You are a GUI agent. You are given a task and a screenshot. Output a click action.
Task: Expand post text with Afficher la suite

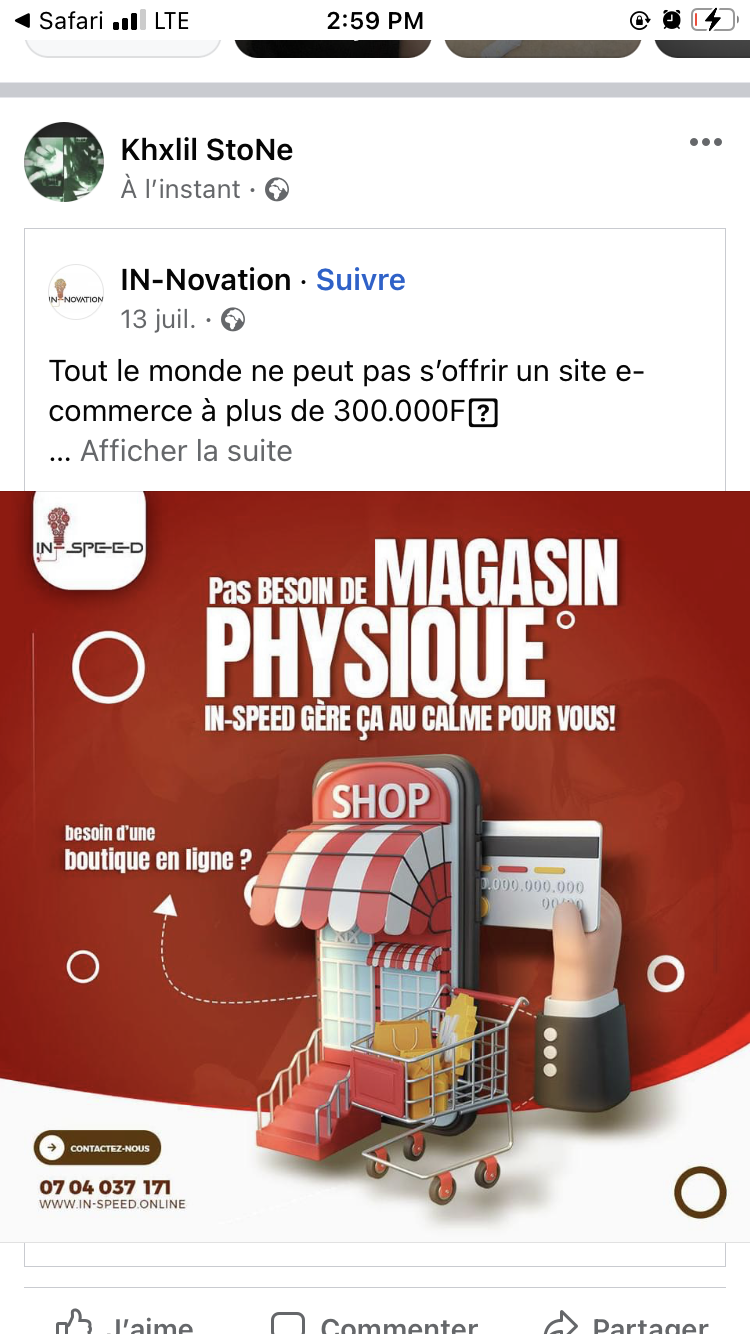pyautogui.click(x=186, y=451)
